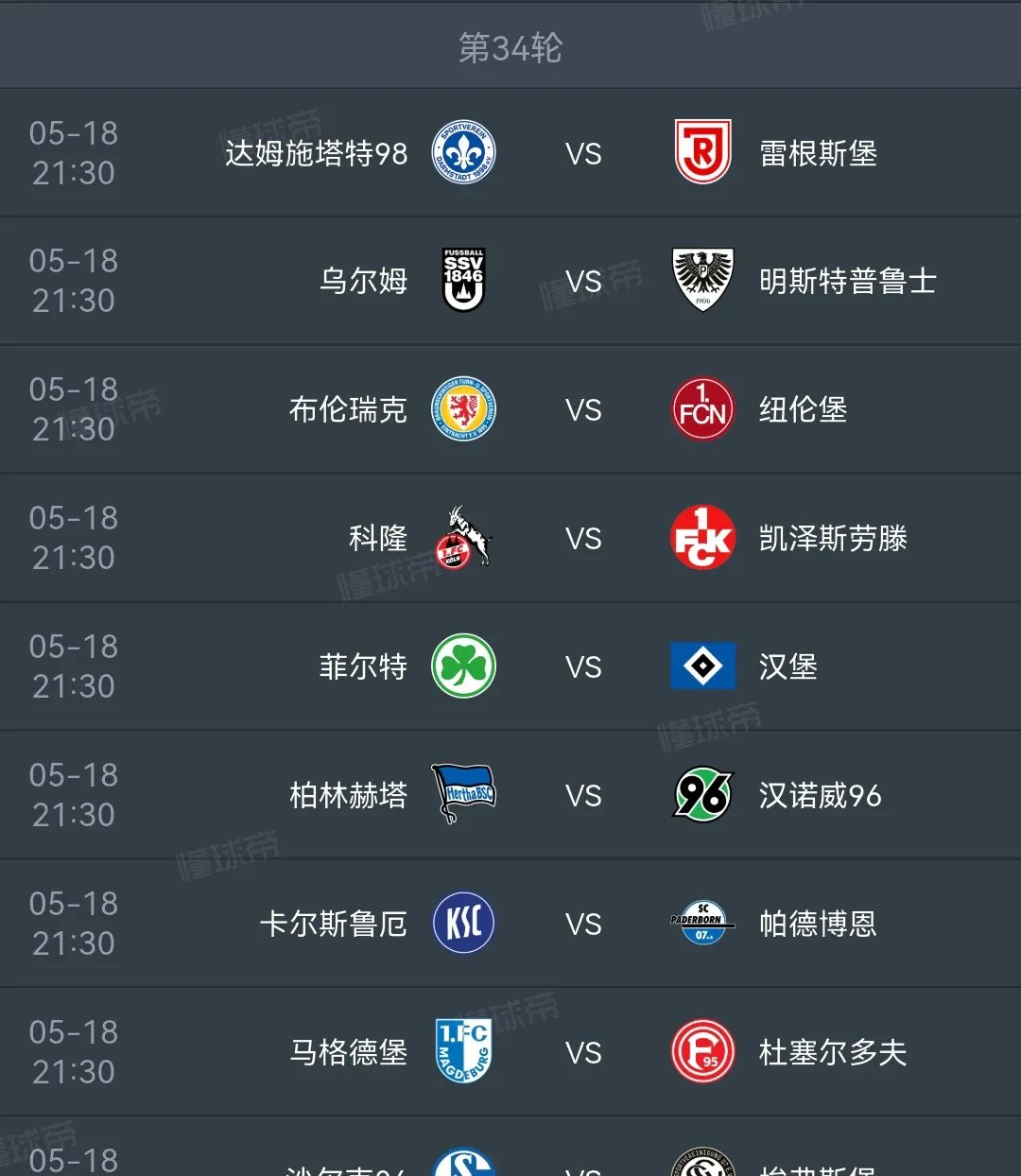This screenshot has width=1021, height=1176.
Task: Open the 布伦瑞克 vs 纽伦堡 match
Action: [510, 409]
